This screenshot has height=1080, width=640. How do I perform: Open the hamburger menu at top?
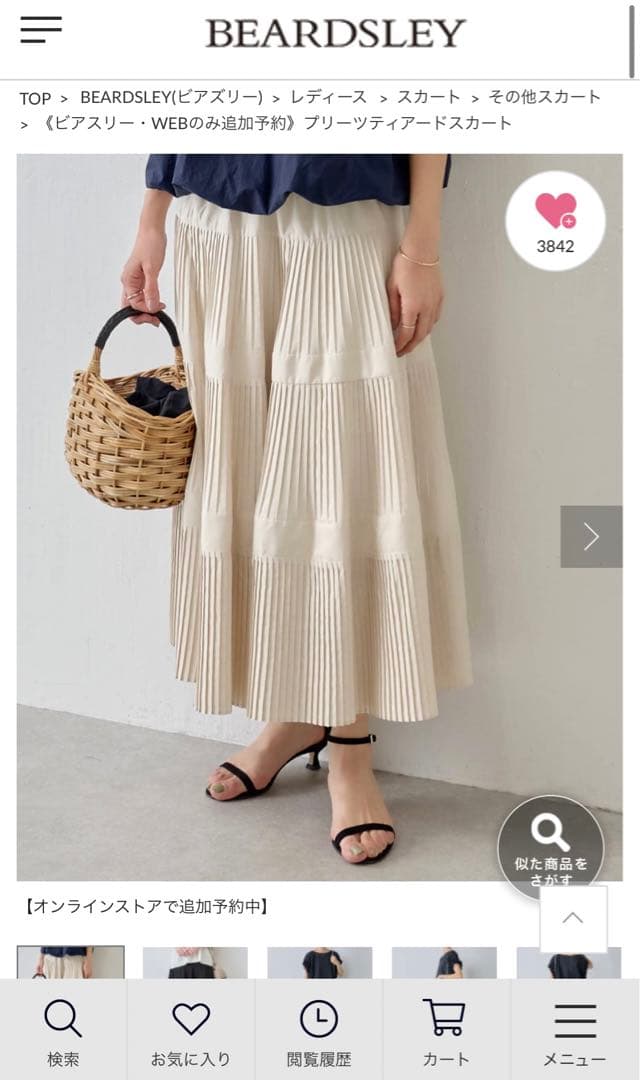coord(41,30)
